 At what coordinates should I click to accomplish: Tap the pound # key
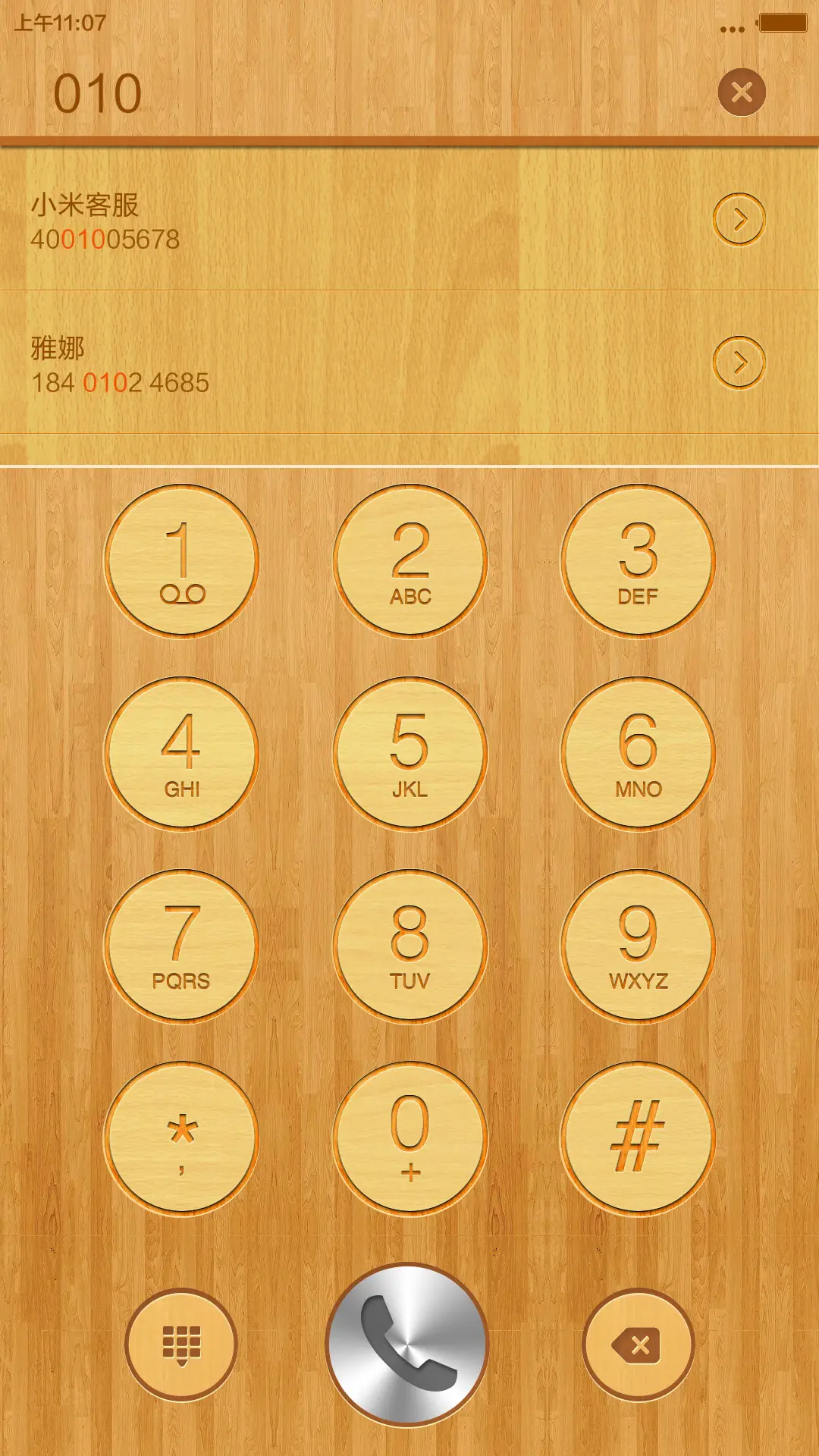click(638, 1138)
